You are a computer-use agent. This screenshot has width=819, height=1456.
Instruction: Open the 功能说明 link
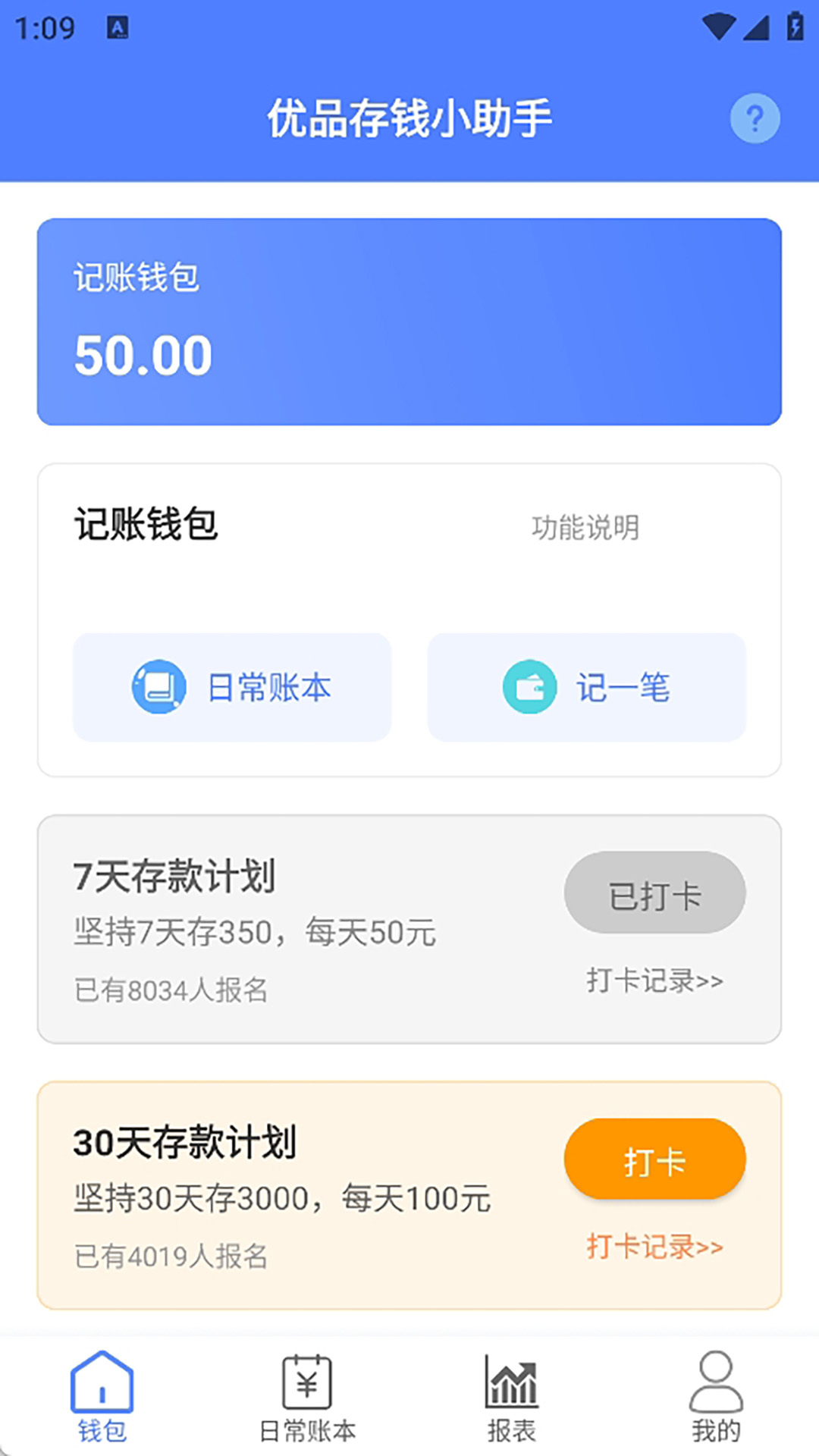point(585,529)
